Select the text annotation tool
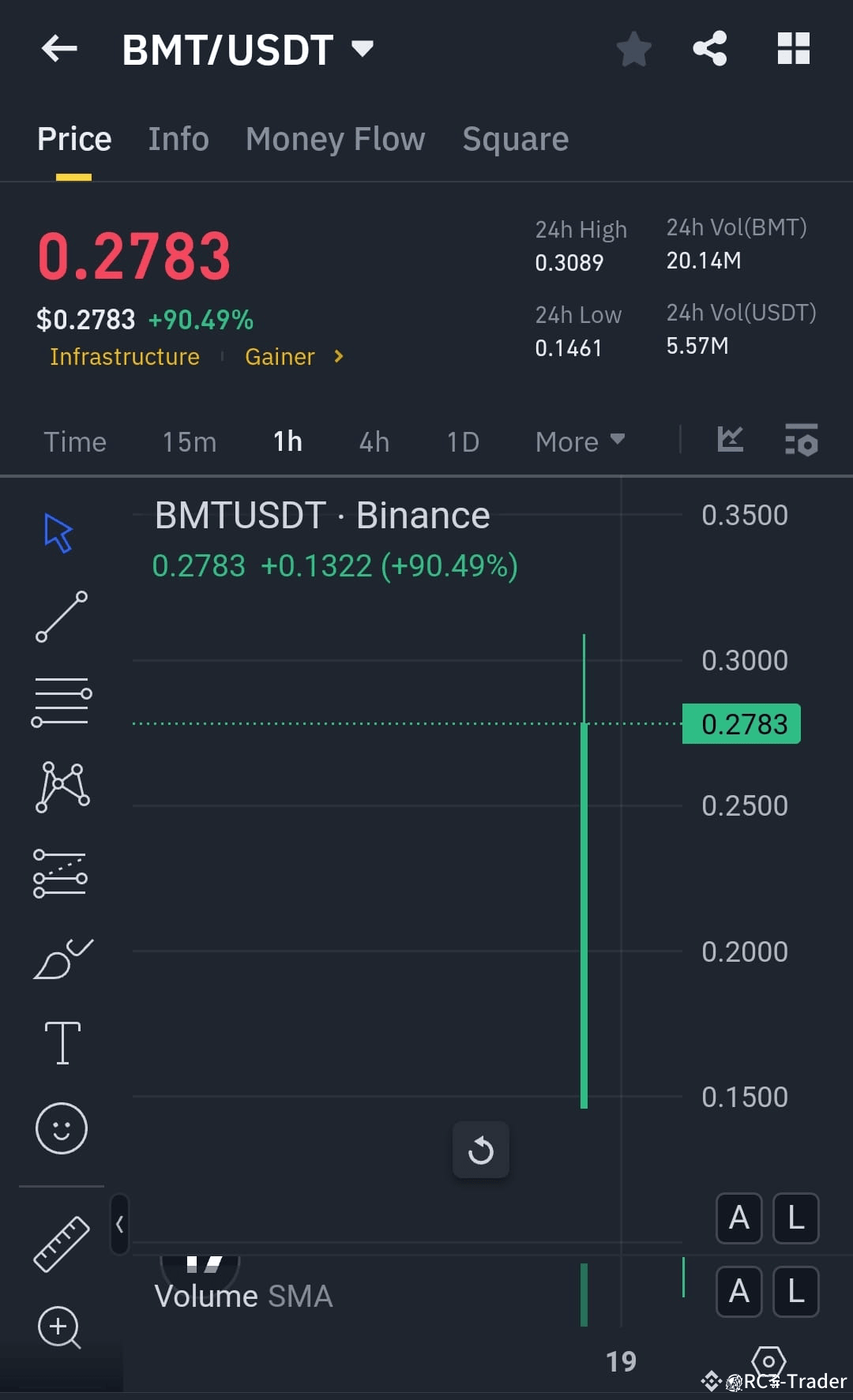 (x=61, y=1042)
